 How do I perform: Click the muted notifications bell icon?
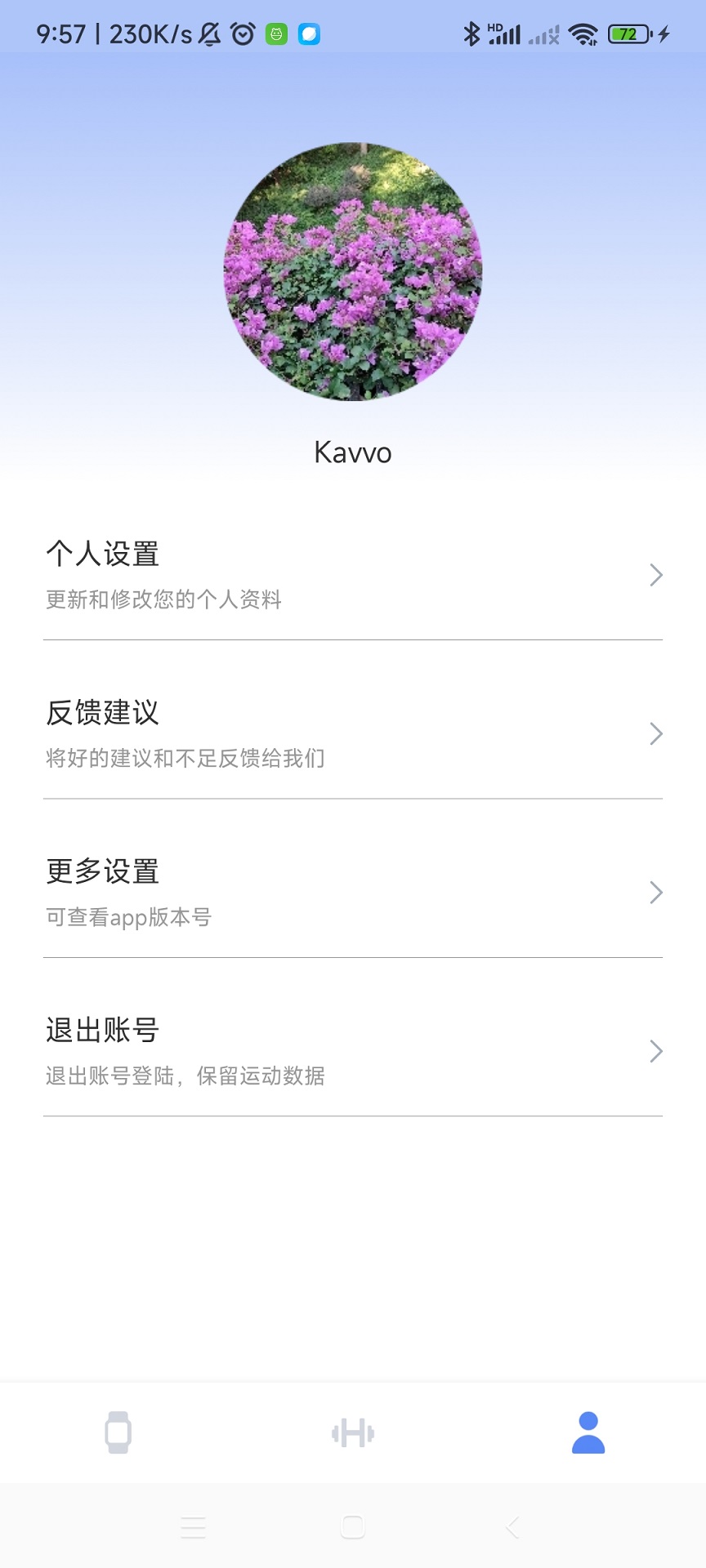(209, 33)
